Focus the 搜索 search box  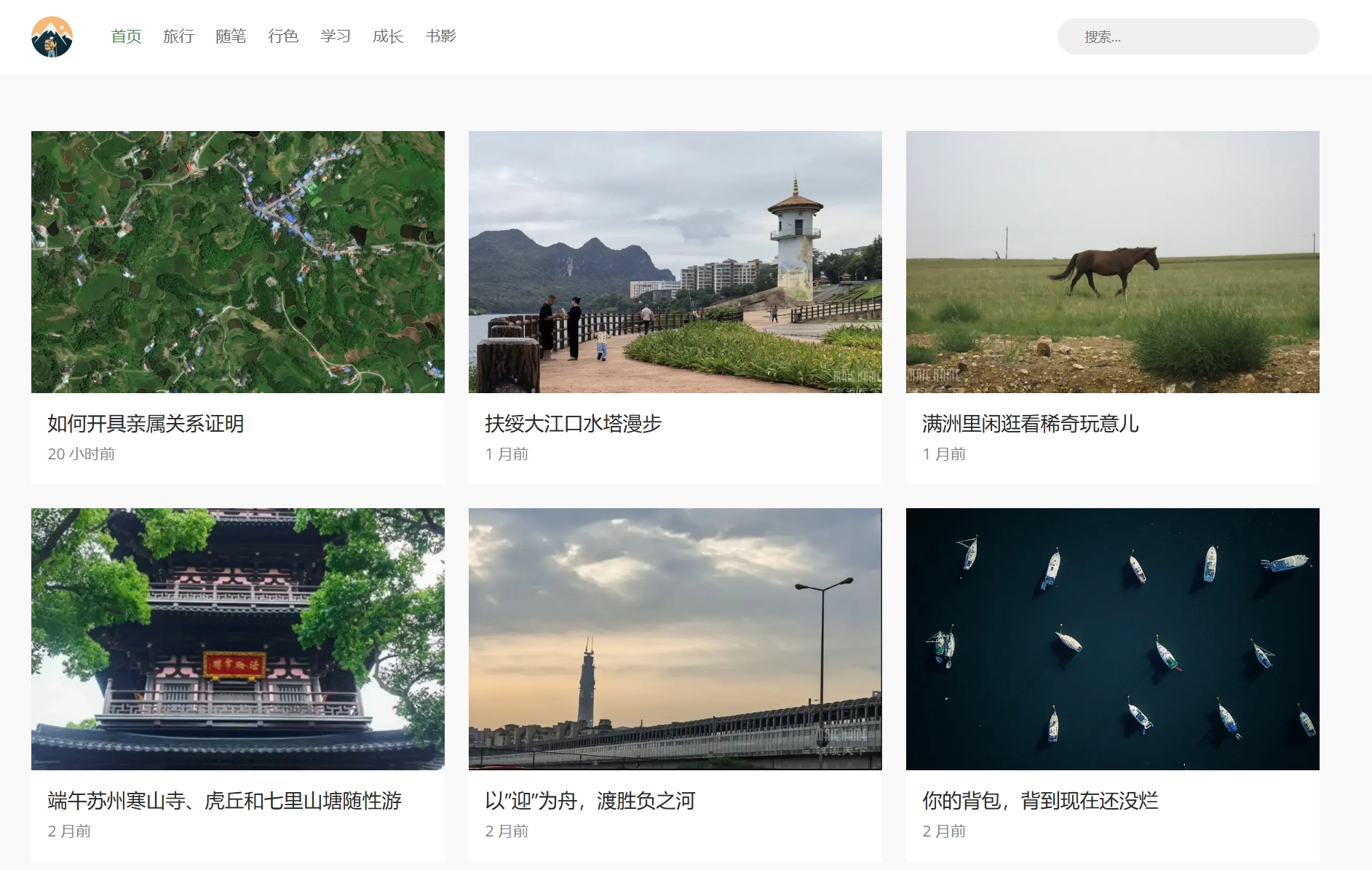1188,36
